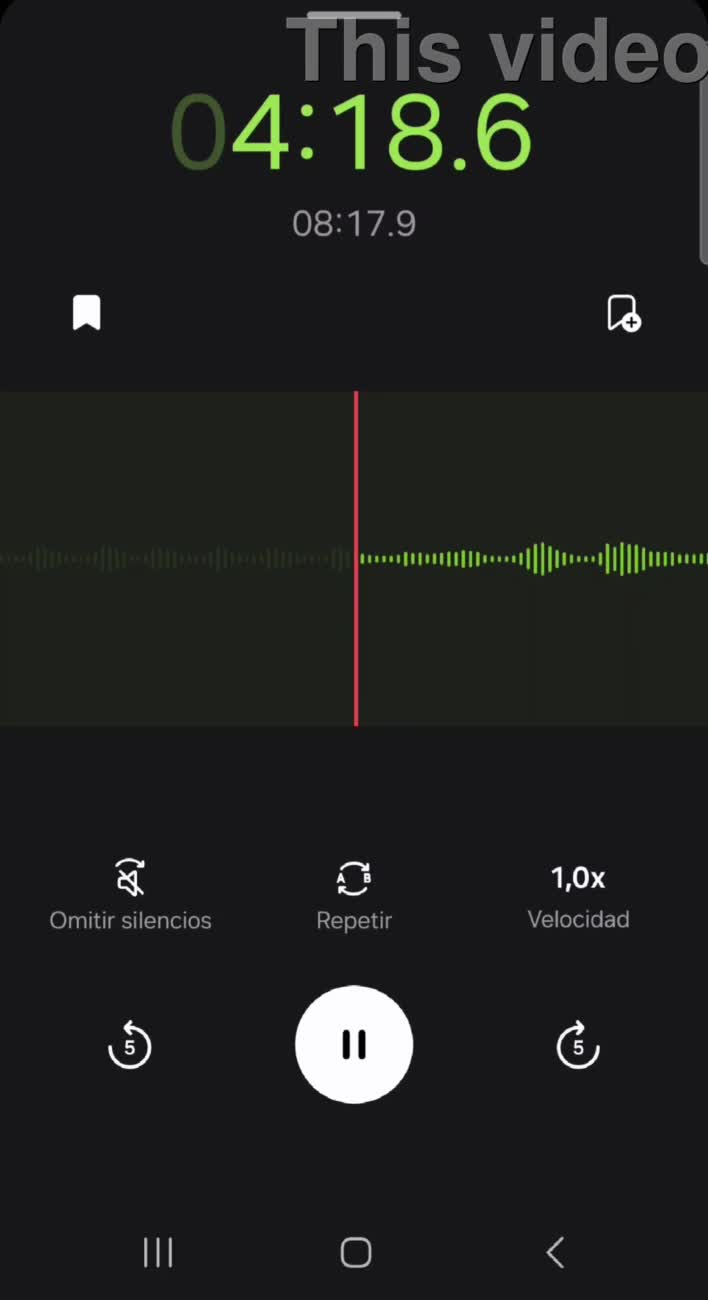Change playback Velocidad 1,0x
Viewport: 708px width, 1300px height.
(578, 895)
